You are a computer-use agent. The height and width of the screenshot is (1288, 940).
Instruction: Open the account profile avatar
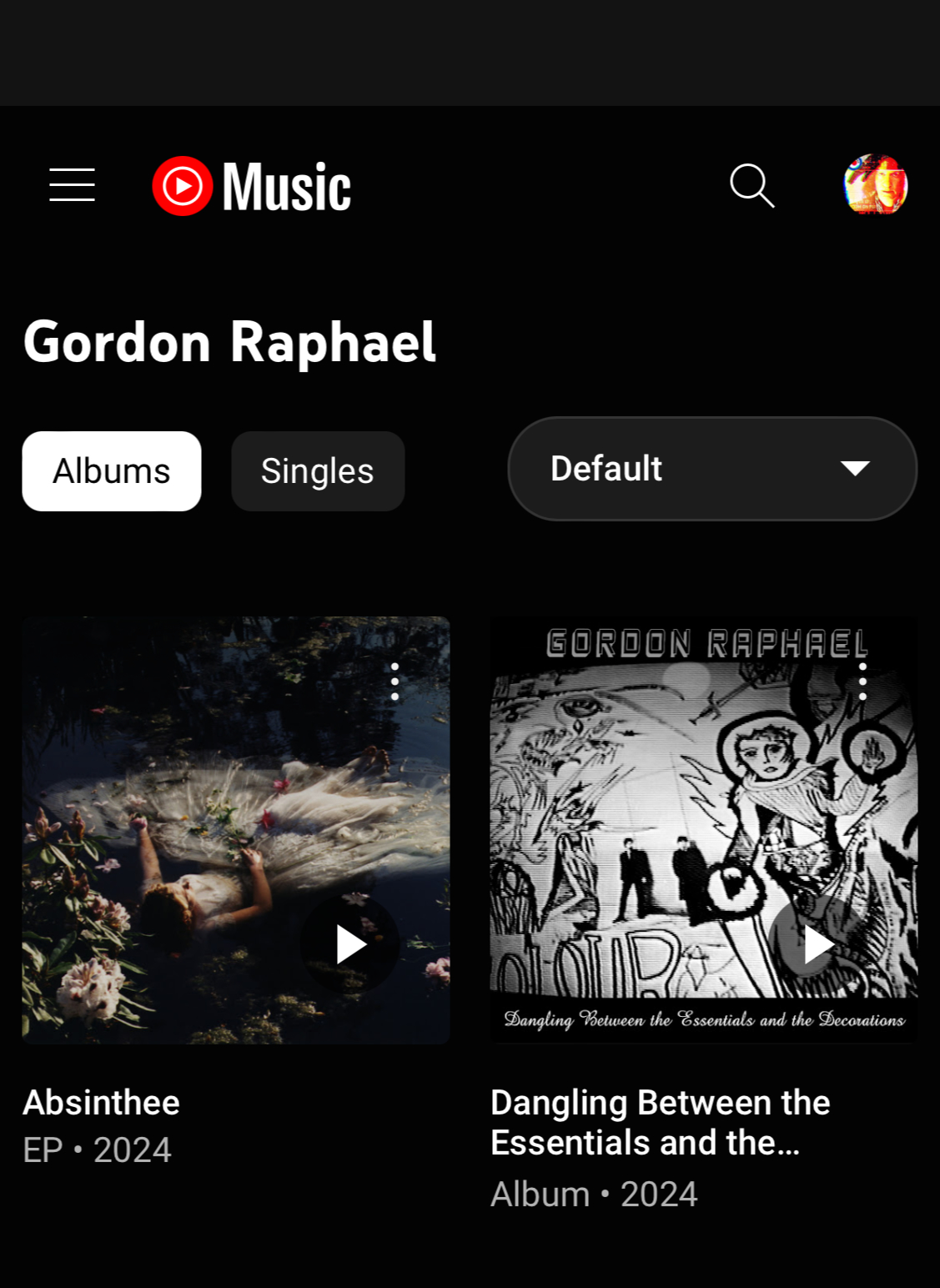[875, 185]
